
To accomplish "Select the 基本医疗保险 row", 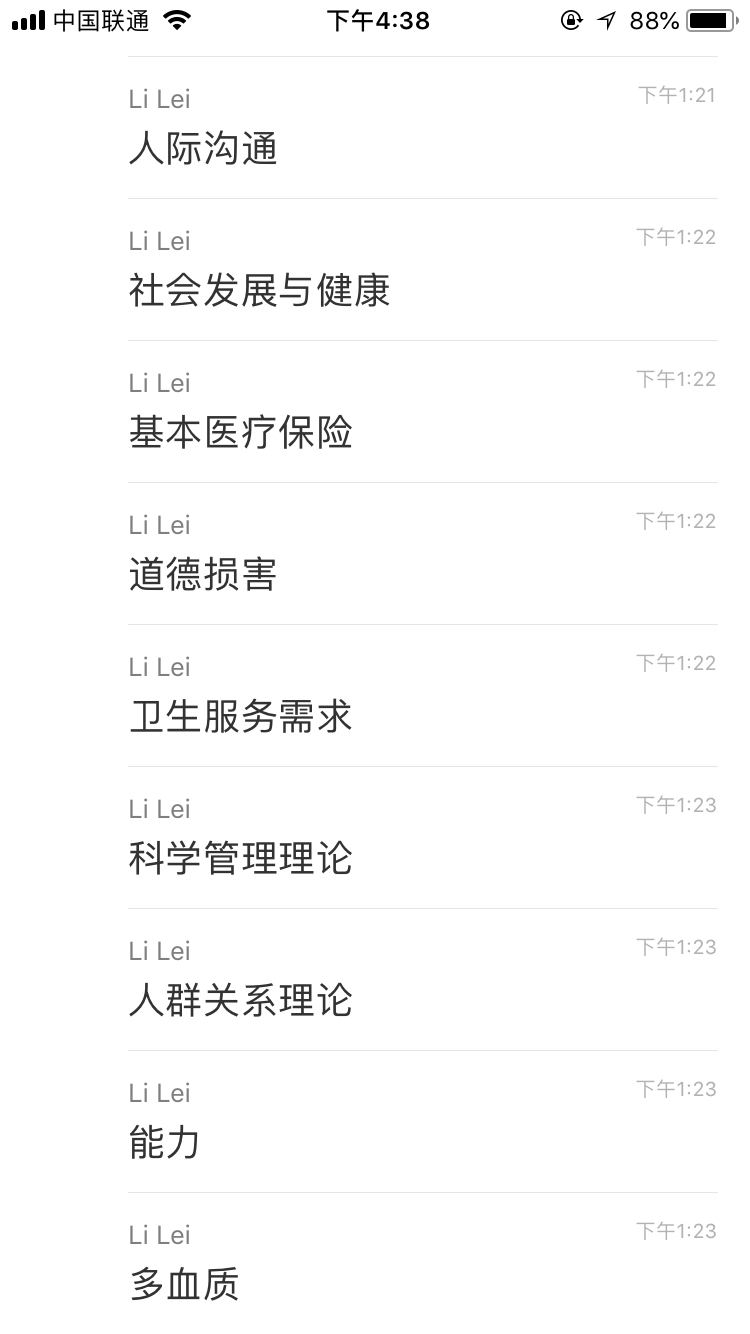I will pyautogui.click(x=422, y=412).
